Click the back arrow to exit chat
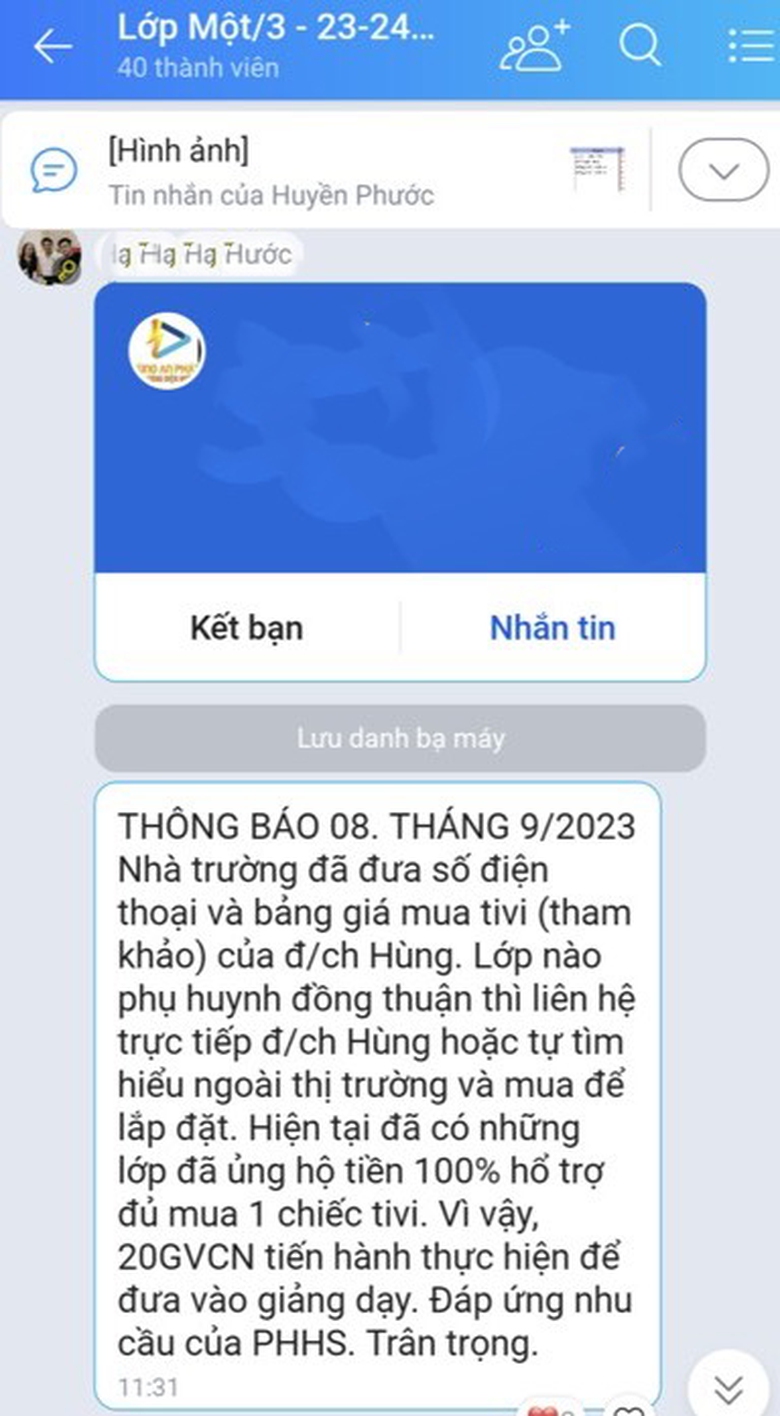 [55, 45]
